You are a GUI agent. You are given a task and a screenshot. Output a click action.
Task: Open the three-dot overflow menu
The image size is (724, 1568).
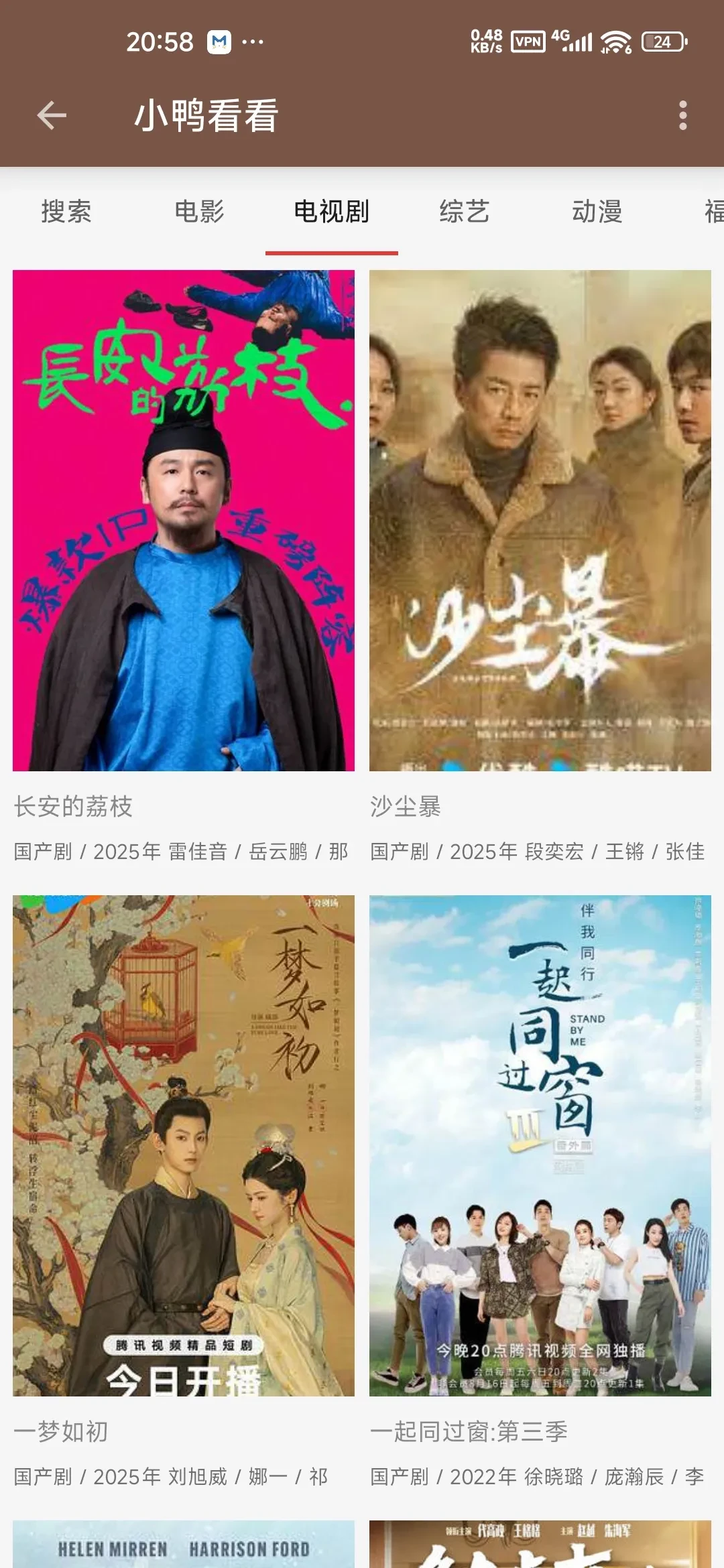682,115
